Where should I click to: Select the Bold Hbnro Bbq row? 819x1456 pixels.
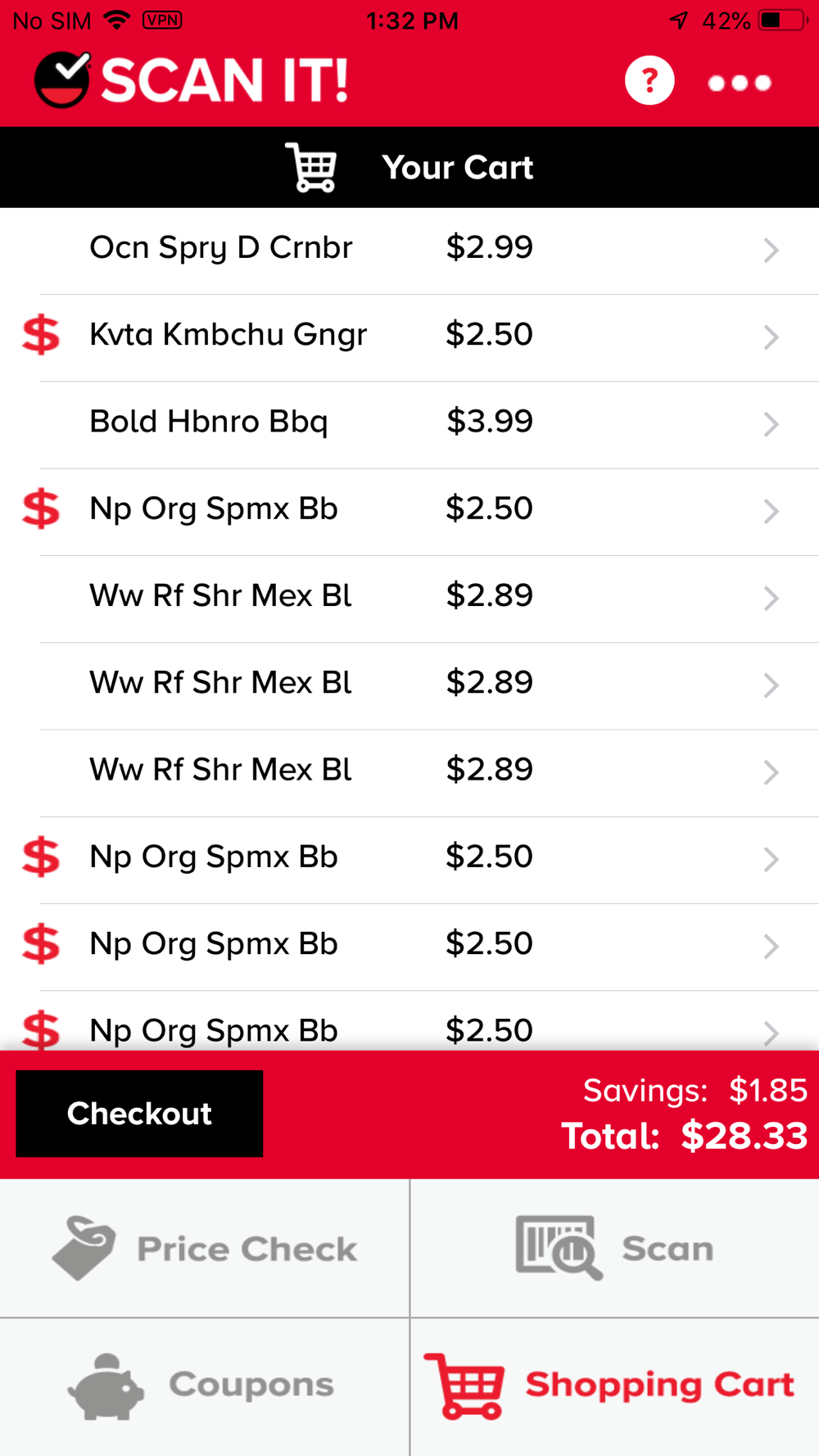pyautogui.click(x=409, y=424)
